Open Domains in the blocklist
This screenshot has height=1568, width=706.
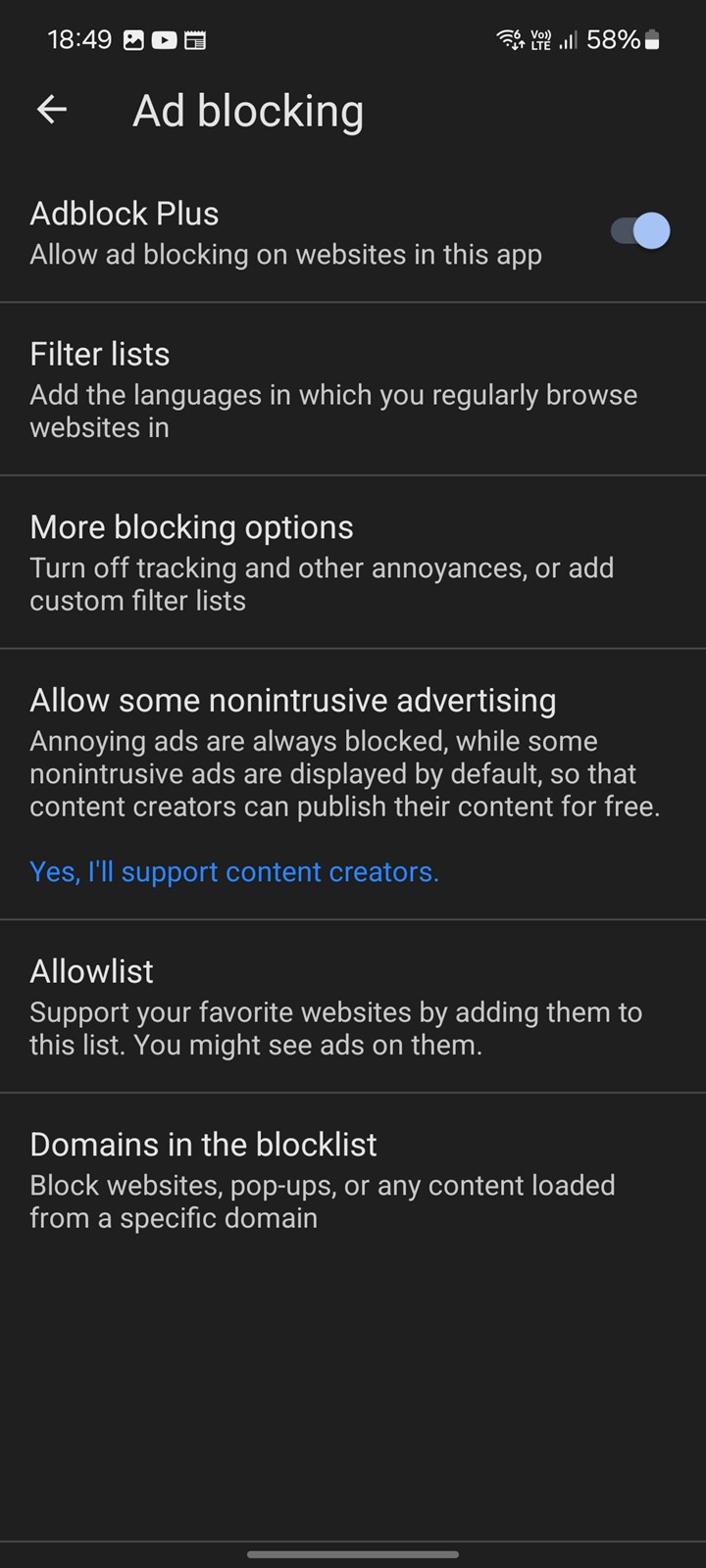tap(353, 1180)
